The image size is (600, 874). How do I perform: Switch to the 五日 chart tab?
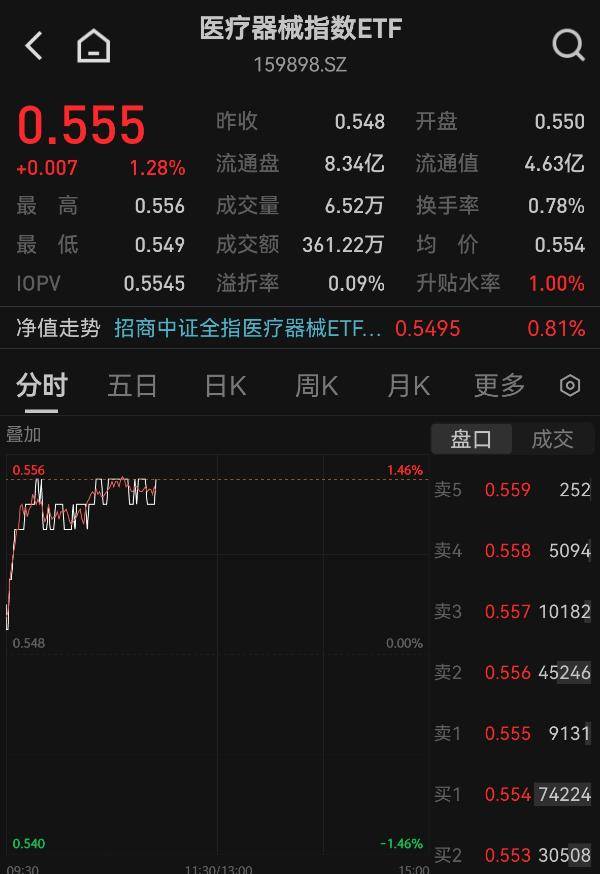[x=132, y=386]
